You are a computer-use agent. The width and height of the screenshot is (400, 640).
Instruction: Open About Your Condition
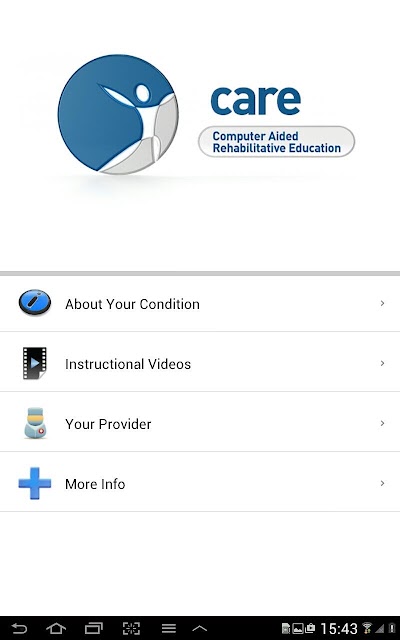tap(200, 304)
